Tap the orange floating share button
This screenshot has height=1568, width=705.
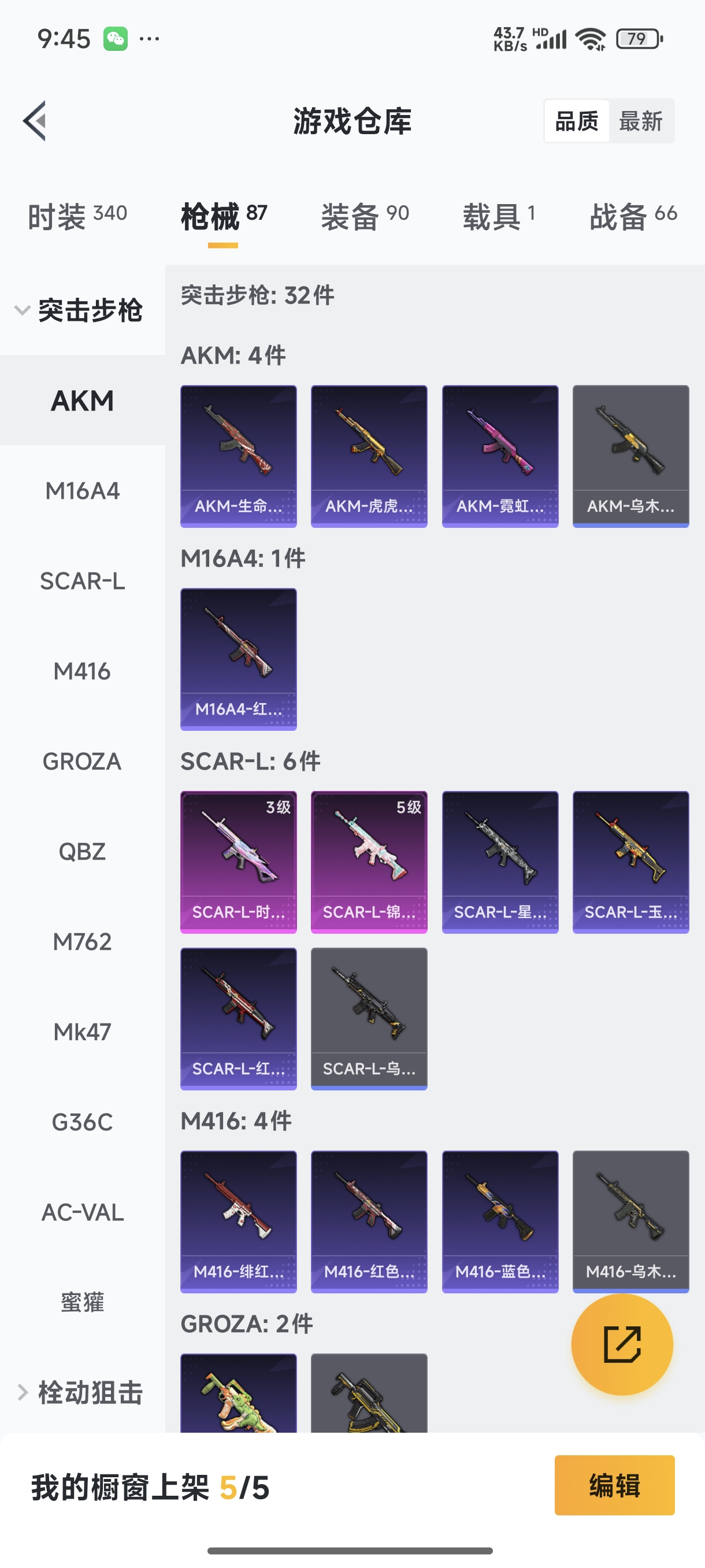(622, 1344)
